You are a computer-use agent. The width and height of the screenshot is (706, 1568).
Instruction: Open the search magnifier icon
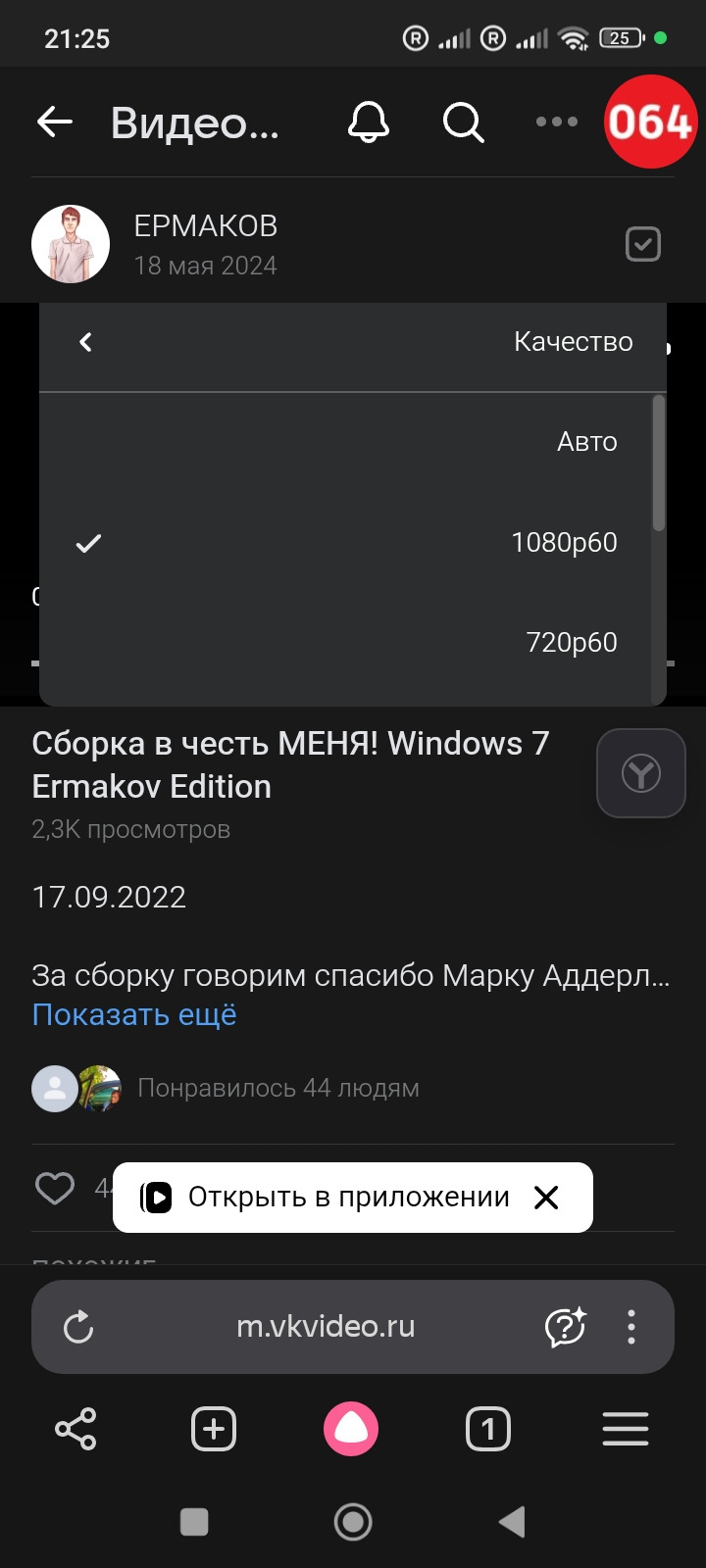(463, 122)
